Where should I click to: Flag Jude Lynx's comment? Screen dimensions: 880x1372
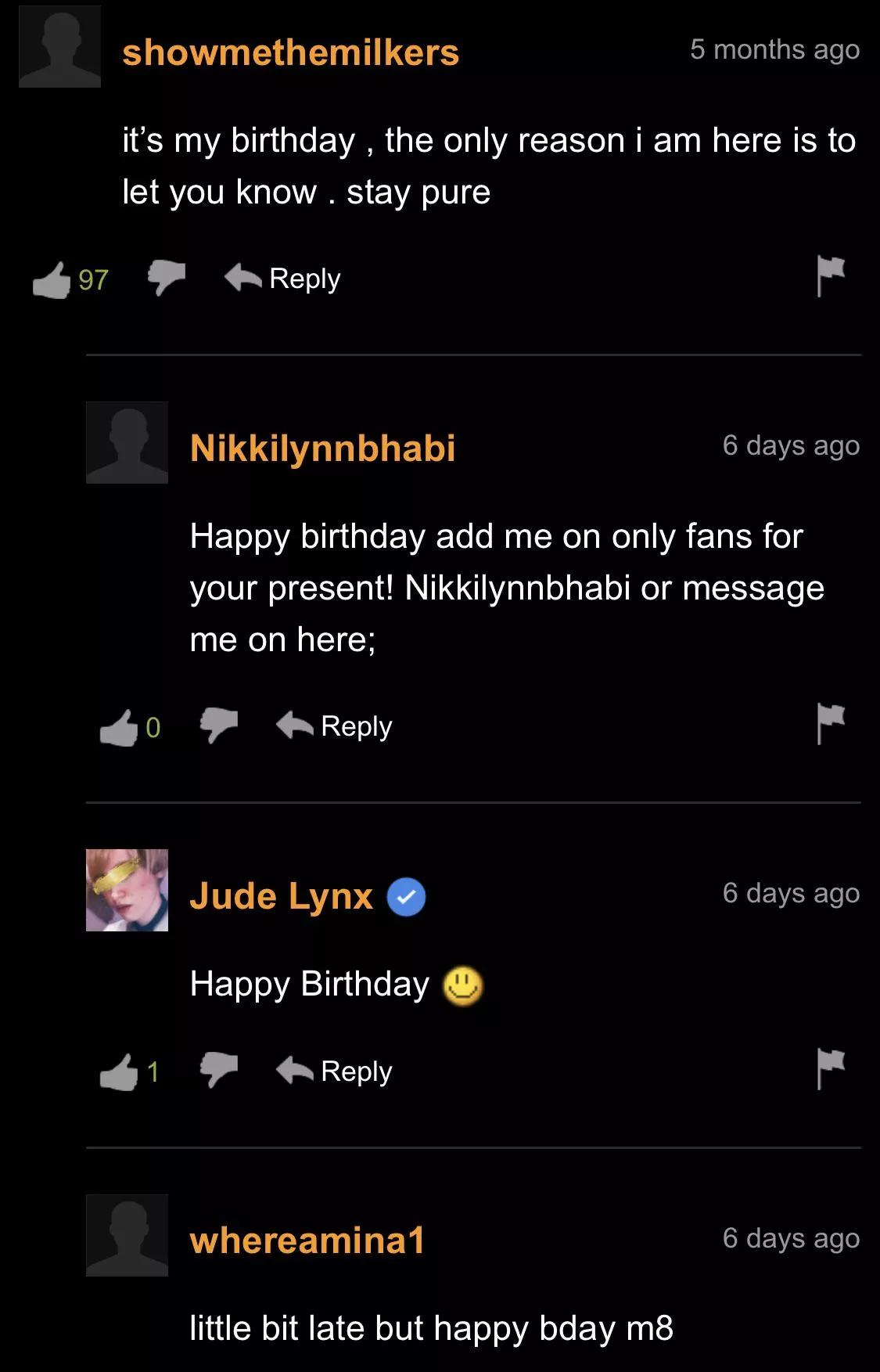point(830,1068)
